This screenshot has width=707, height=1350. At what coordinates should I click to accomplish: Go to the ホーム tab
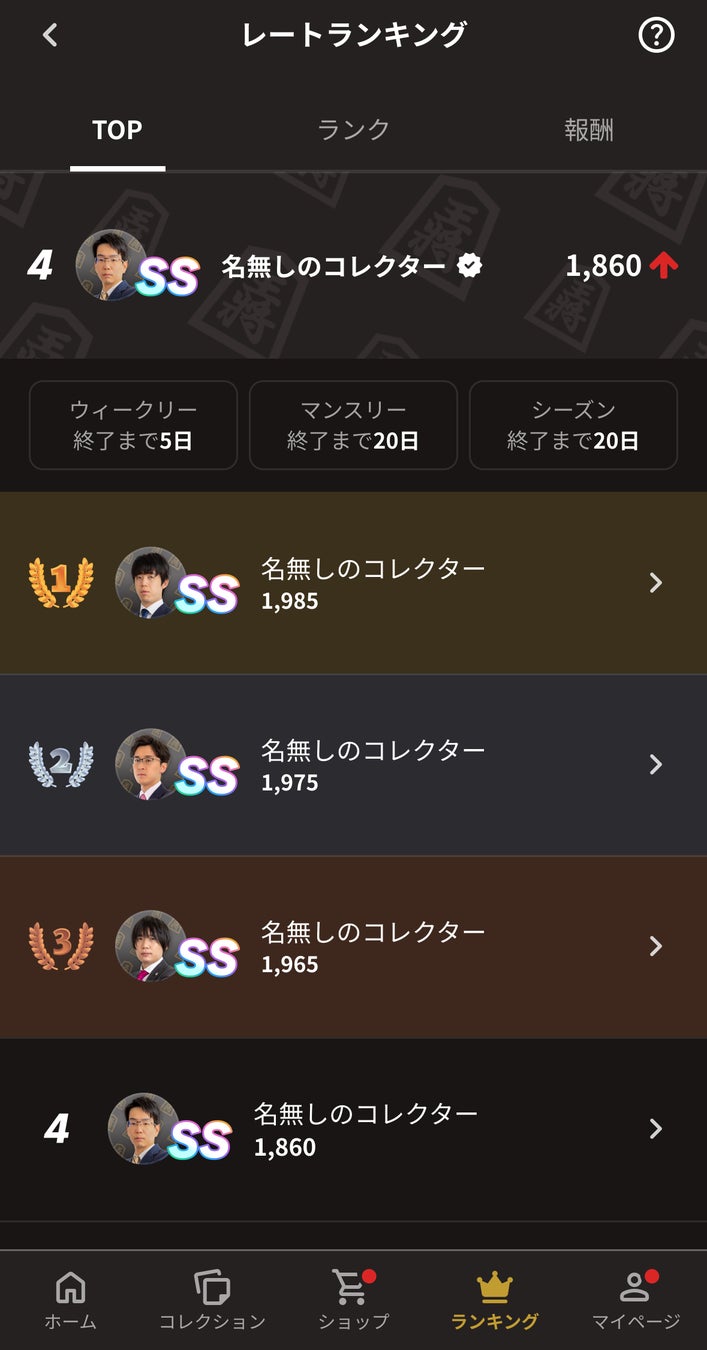pyautogui.click(x=70, y=1300)
